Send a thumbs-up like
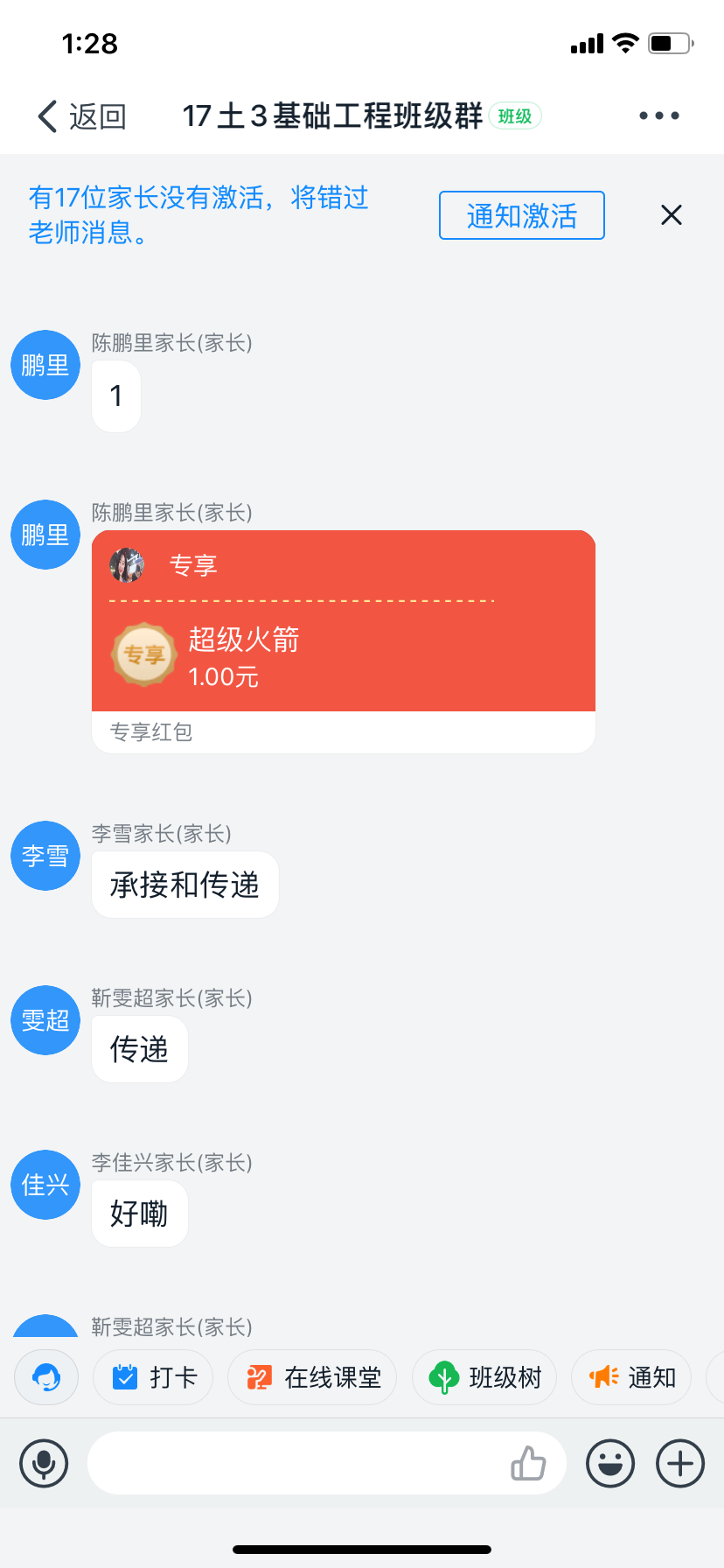The width and height of the screenshot is (724, 1568). [x=528, y=1463]
